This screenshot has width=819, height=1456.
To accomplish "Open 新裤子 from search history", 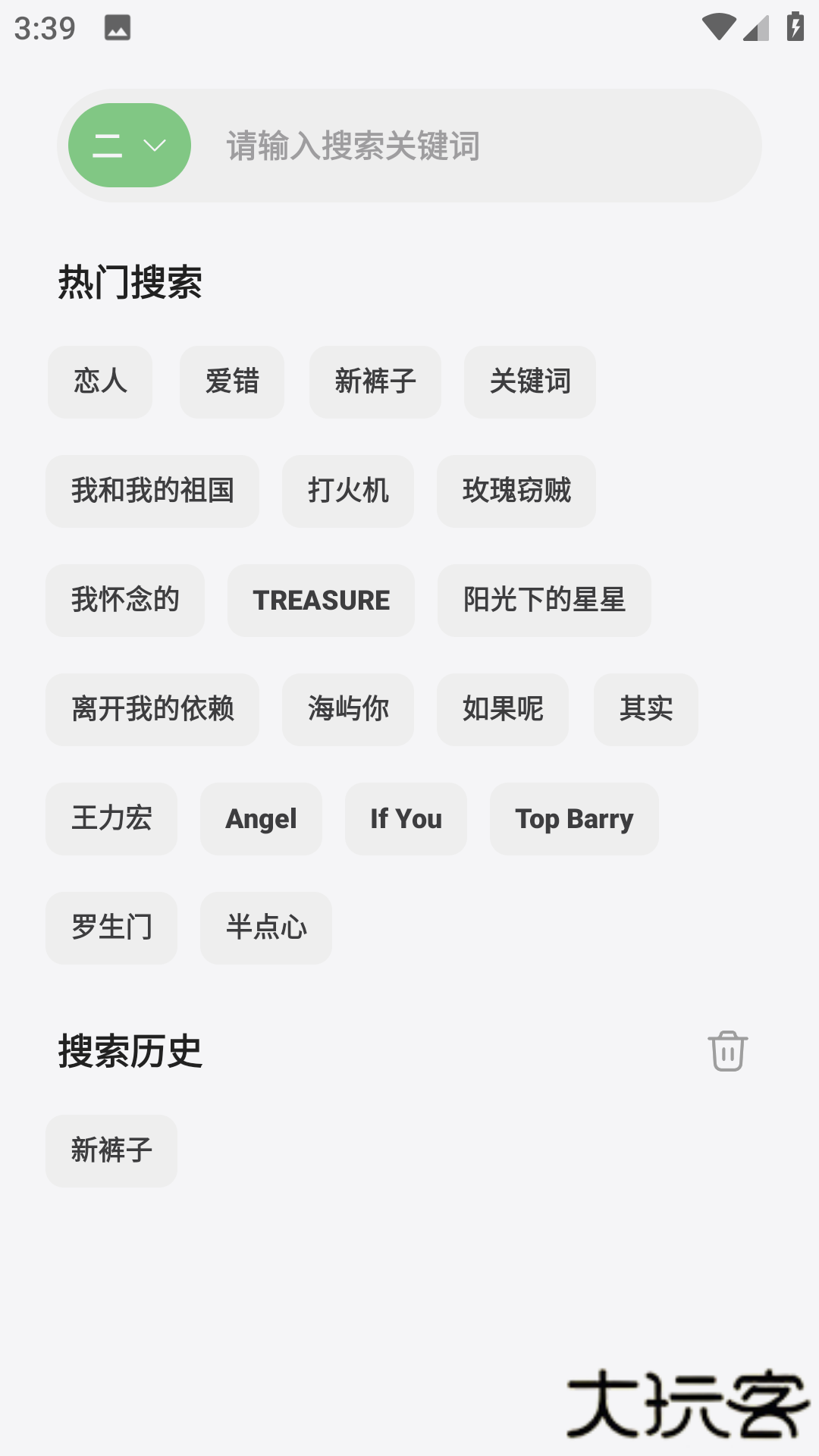I will tap(111, 1151).
